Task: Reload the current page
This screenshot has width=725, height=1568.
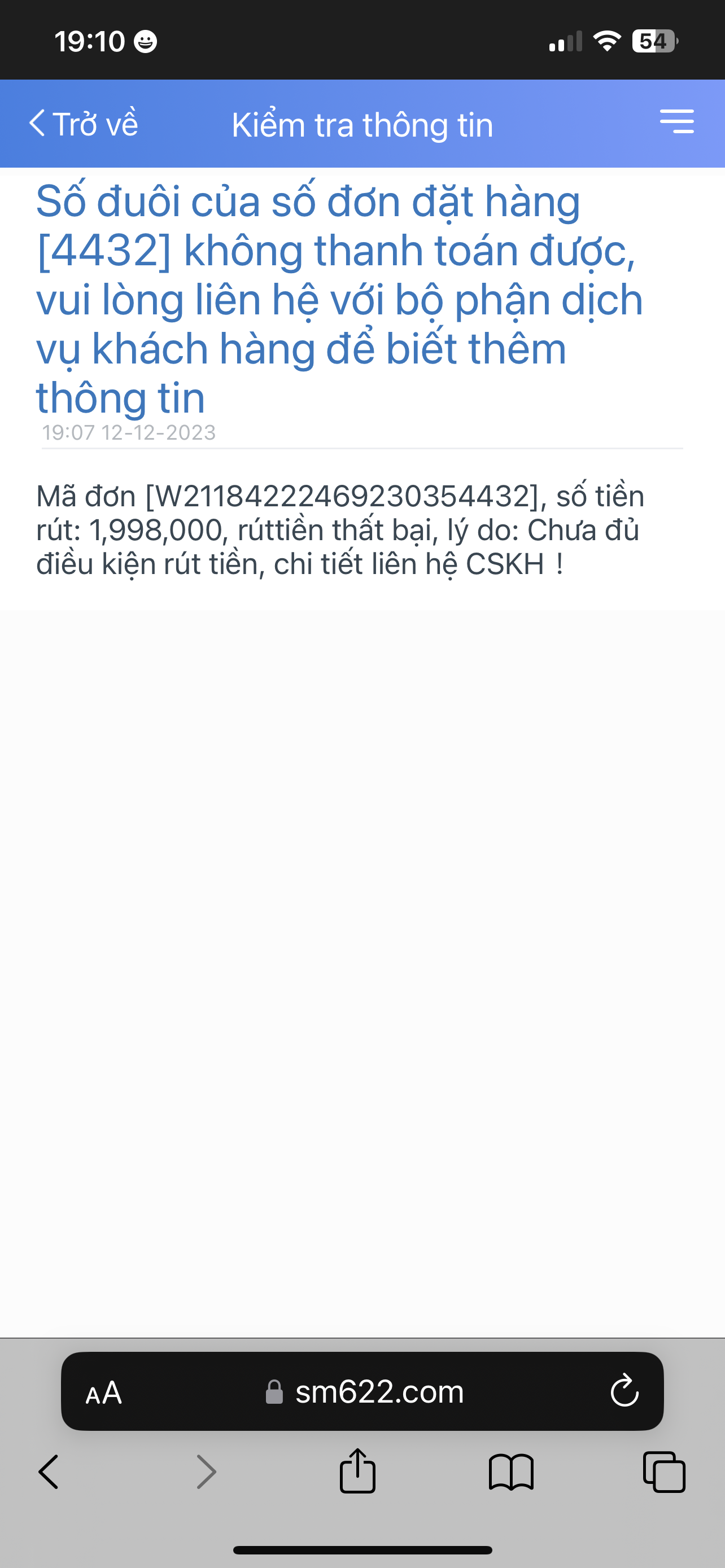Action: pos(624,1391)
